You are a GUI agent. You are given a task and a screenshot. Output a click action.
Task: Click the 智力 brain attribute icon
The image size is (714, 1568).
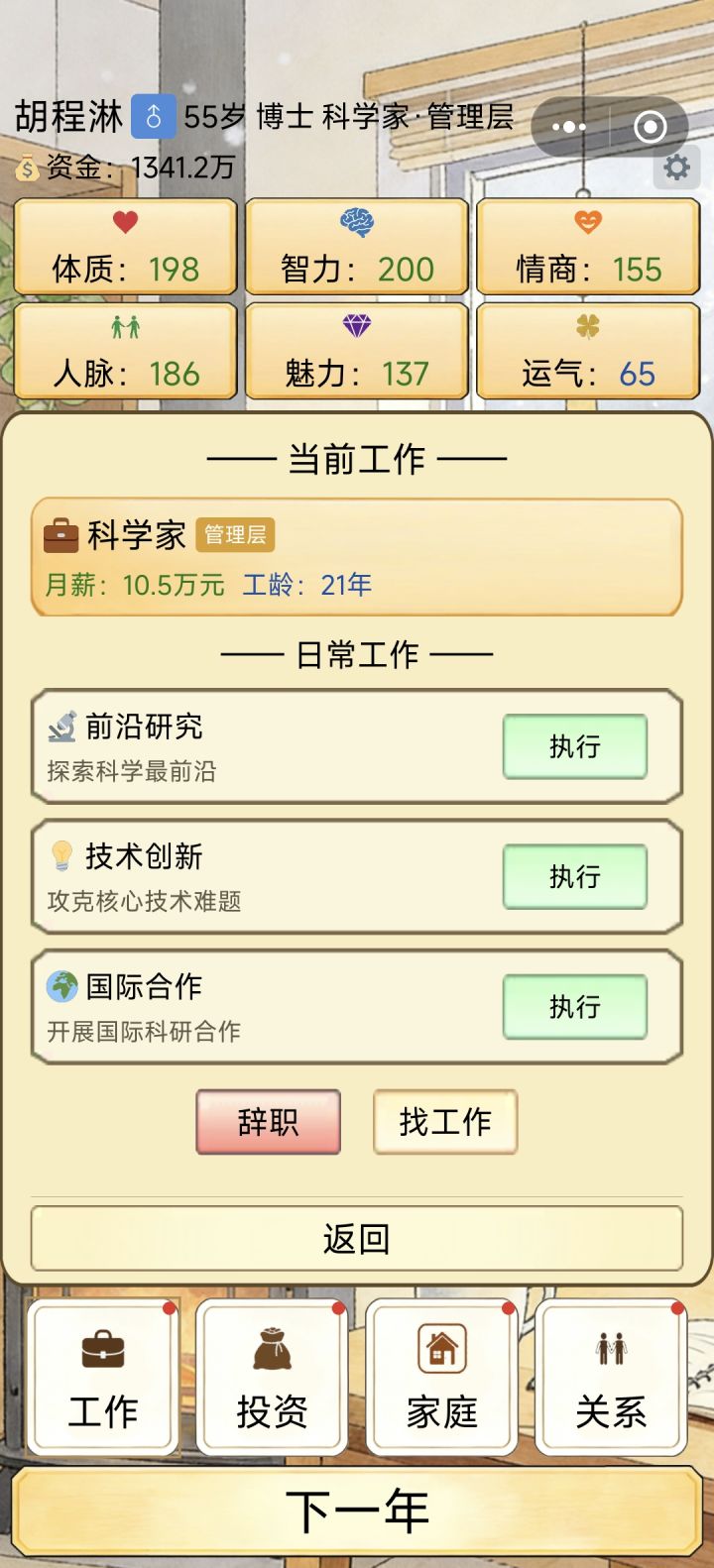click(355, 224)
